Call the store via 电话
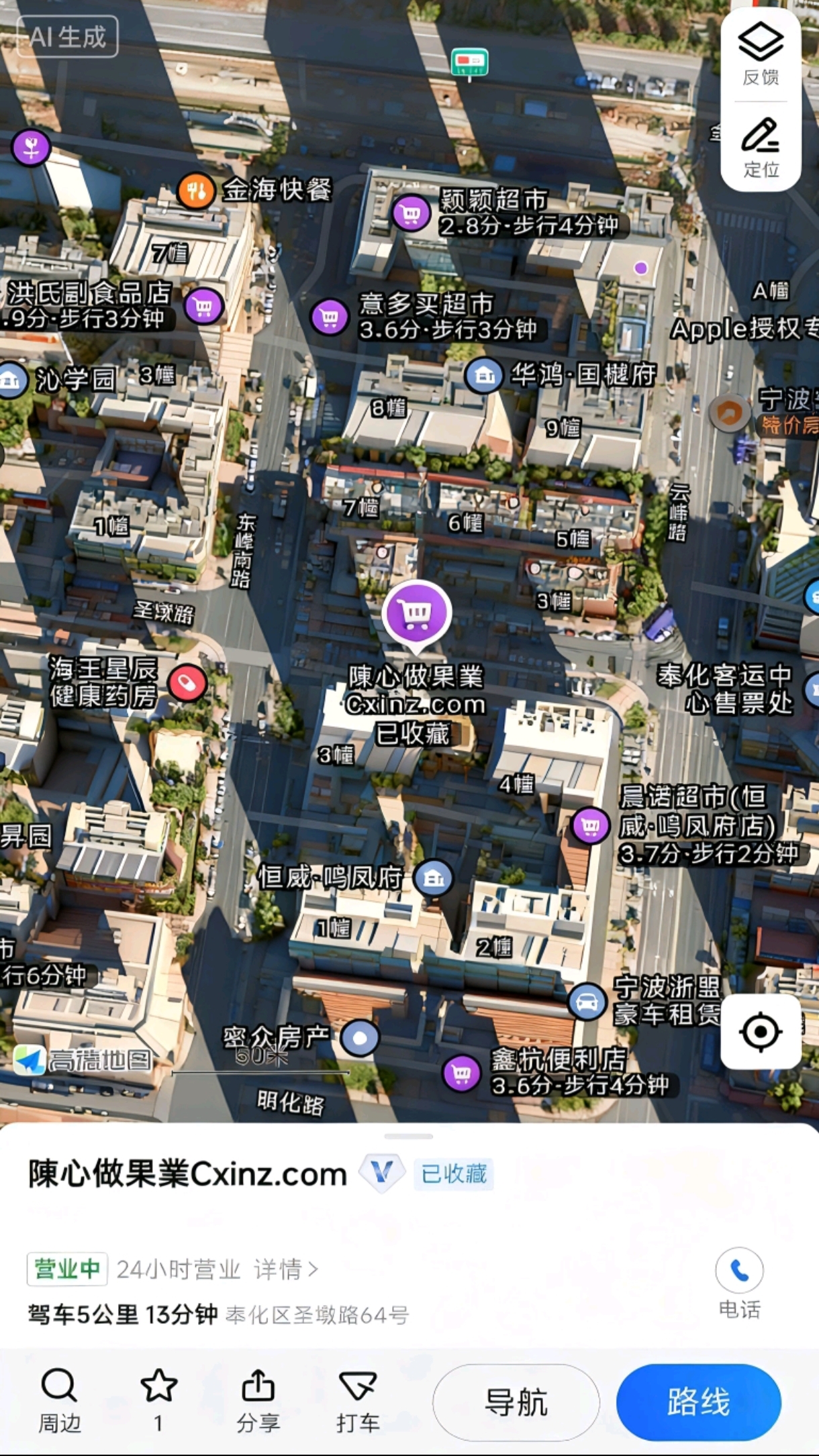This screenshot has height=1456, width=819. [739, 1281]
